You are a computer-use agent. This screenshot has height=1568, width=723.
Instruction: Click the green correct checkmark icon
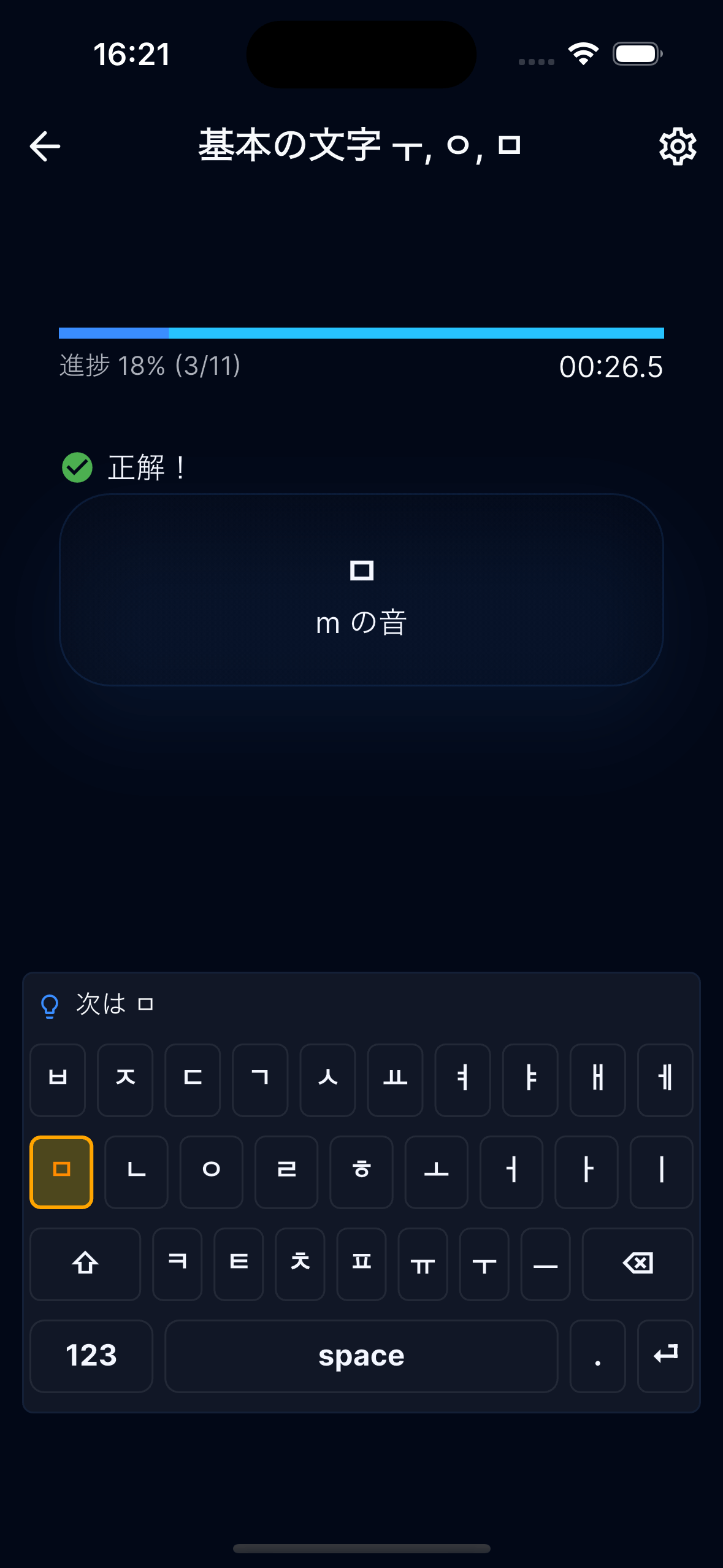pos(77,467)
